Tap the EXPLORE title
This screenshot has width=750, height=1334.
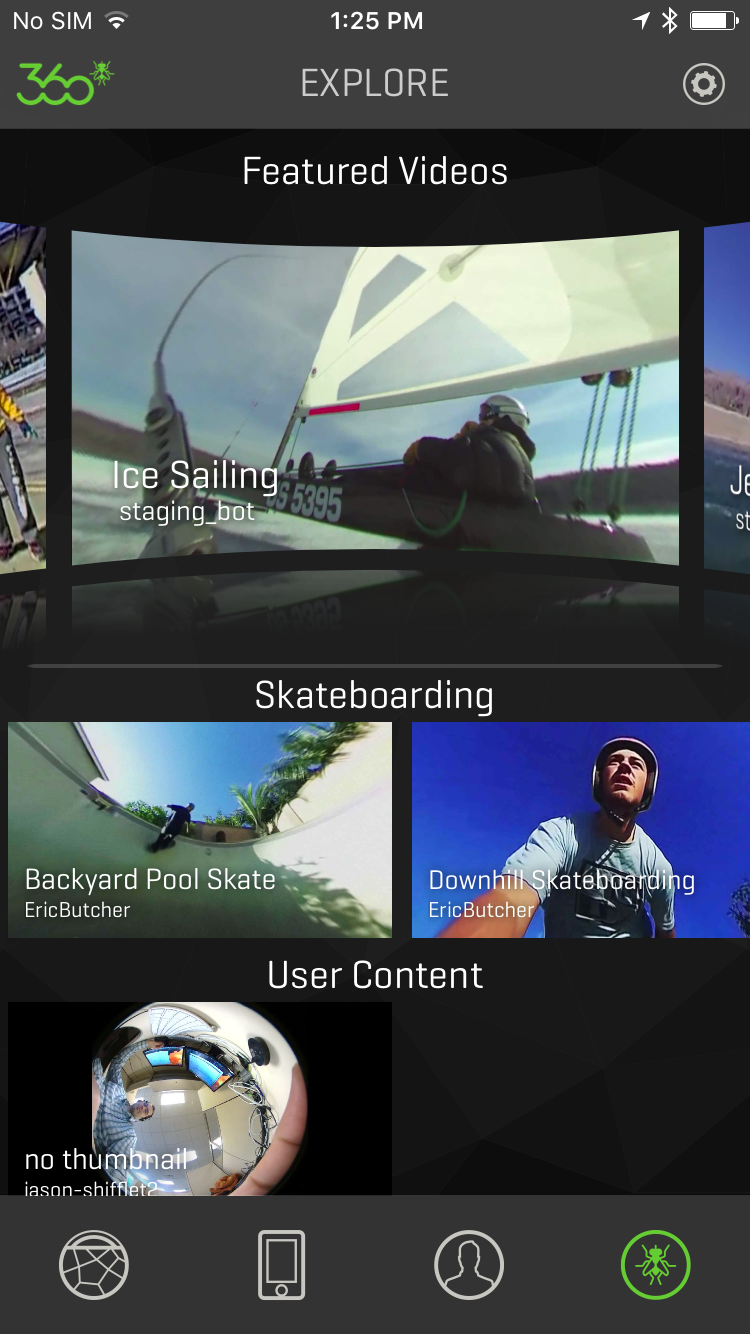coord(374,82)
